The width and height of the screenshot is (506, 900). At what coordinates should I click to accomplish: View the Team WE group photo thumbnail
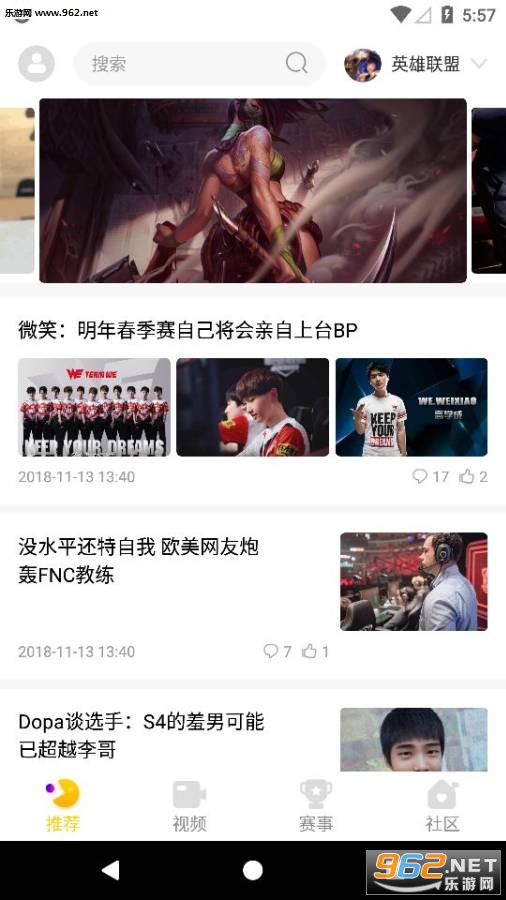pyautogui.click(x=94, y=407)
